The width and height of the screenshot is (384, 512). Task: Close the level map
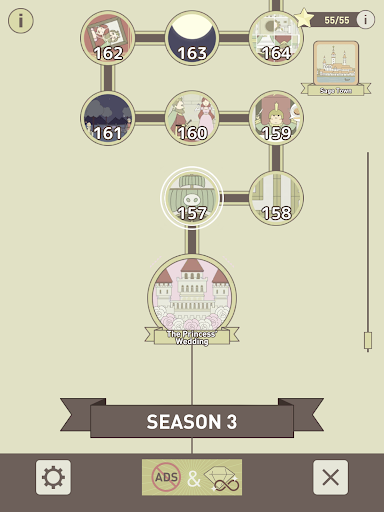331,477
